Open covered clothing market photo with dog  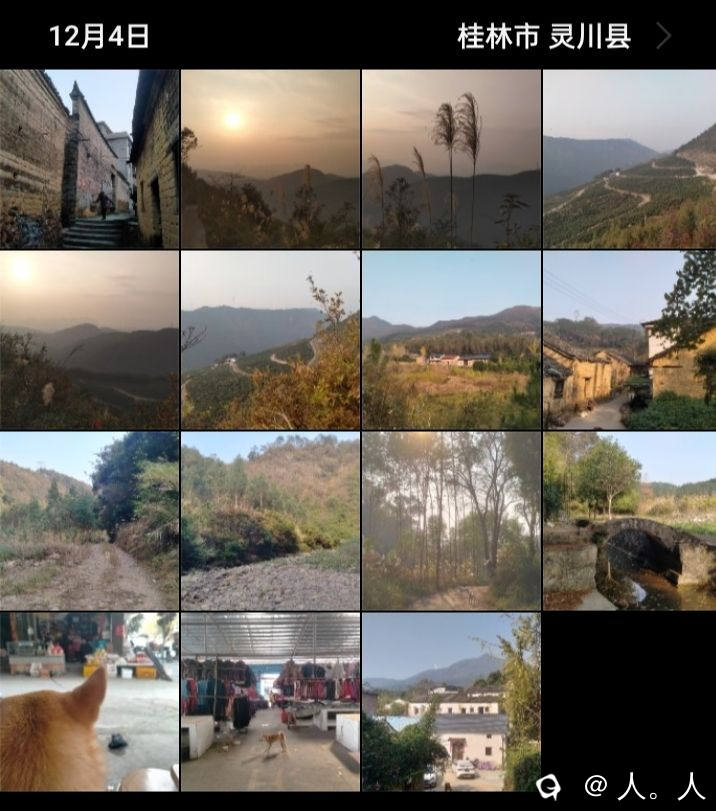(x=270, y=702)
